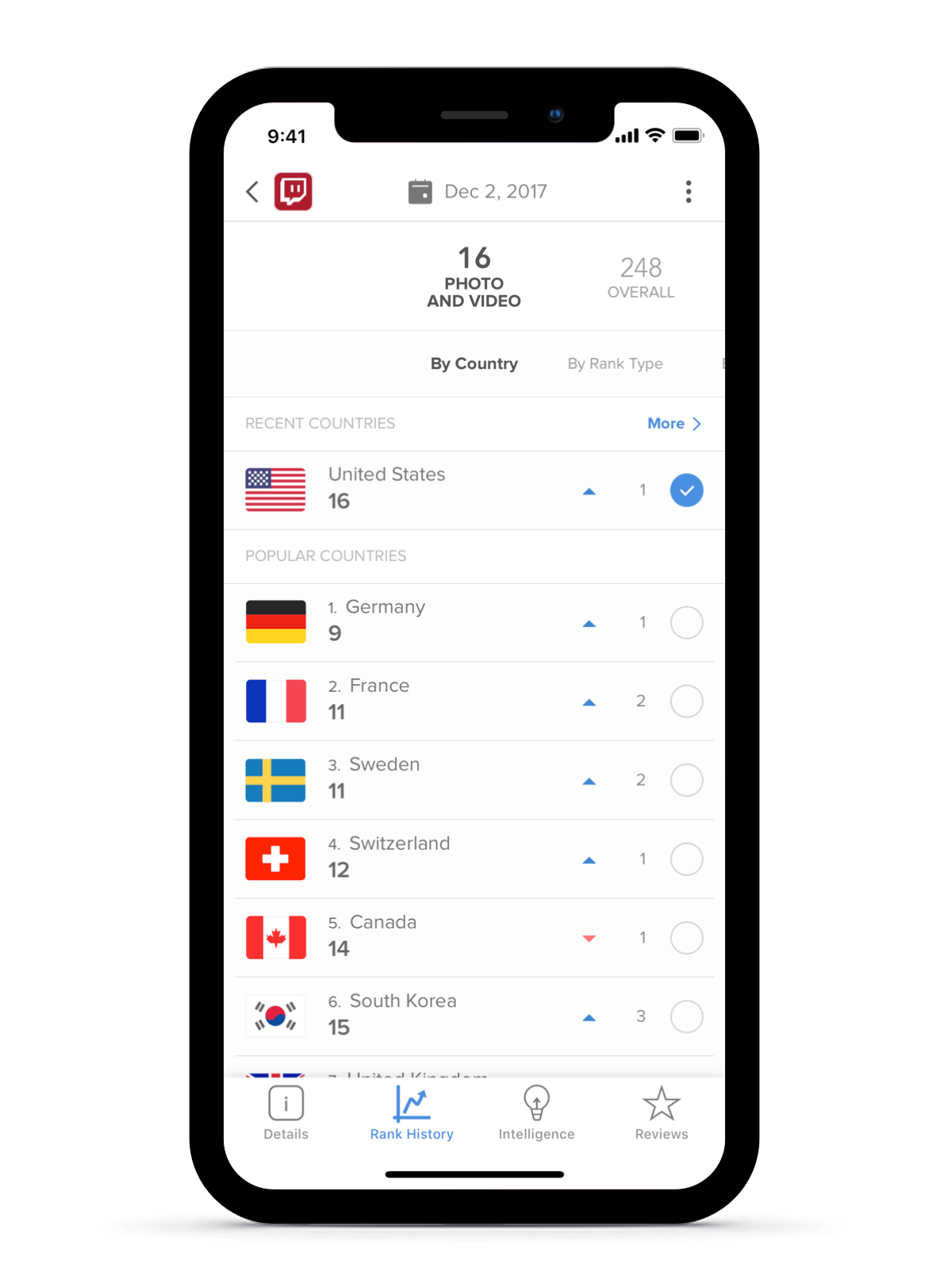
Task: Open the Details tab
Action: (286, 1113)
